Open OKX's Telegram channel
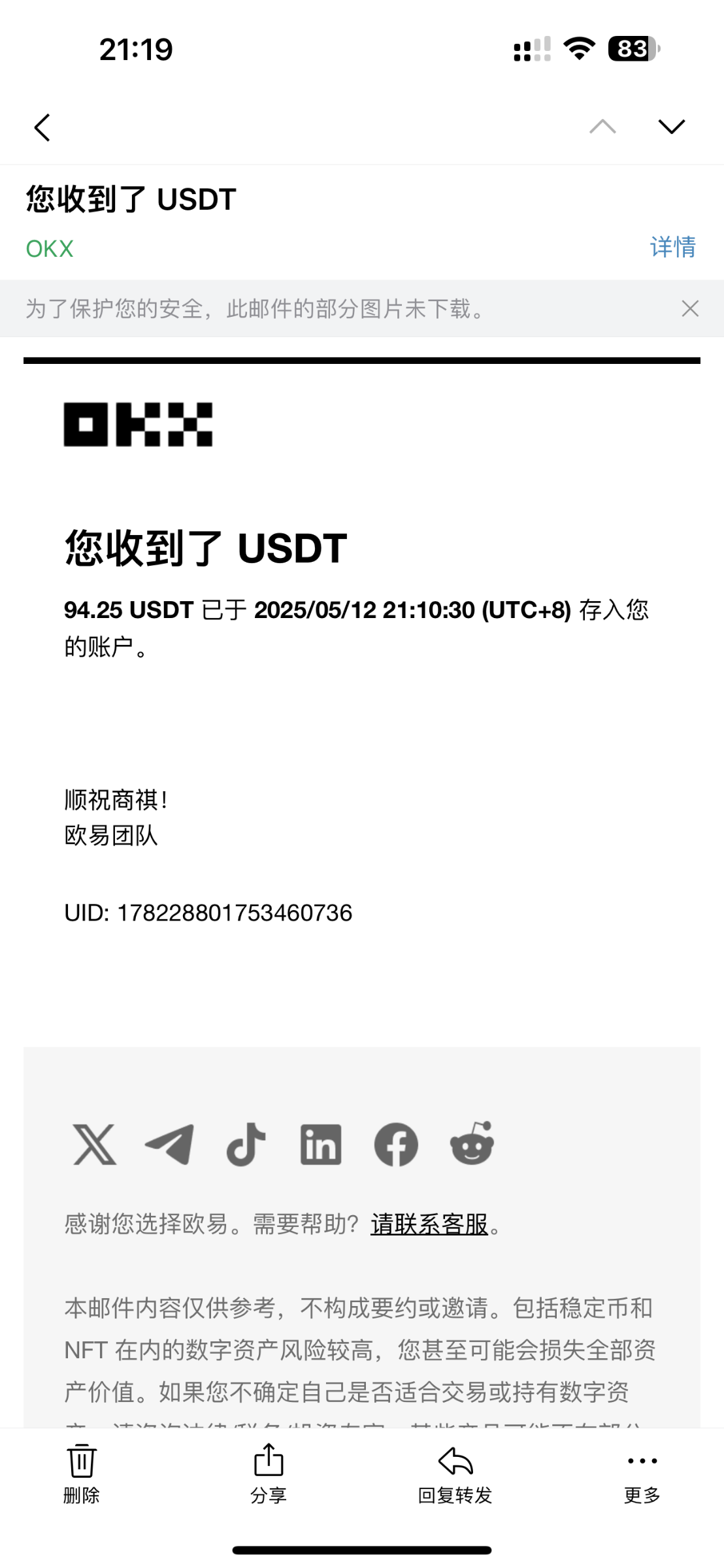The width and height of the screenshot is (724, 1568). [170, 1144]
